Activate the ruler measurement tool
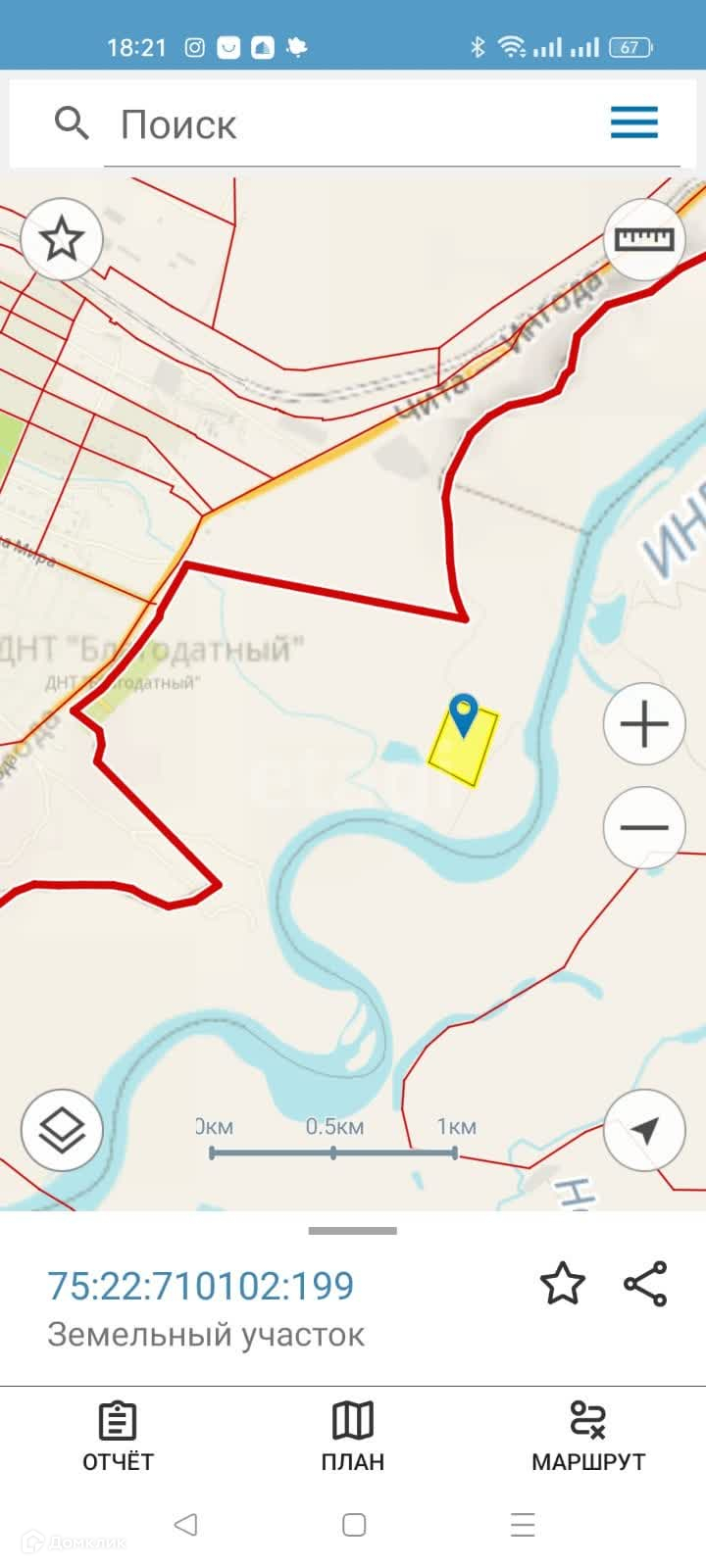 pyautogui.click(x=643, y=238)
